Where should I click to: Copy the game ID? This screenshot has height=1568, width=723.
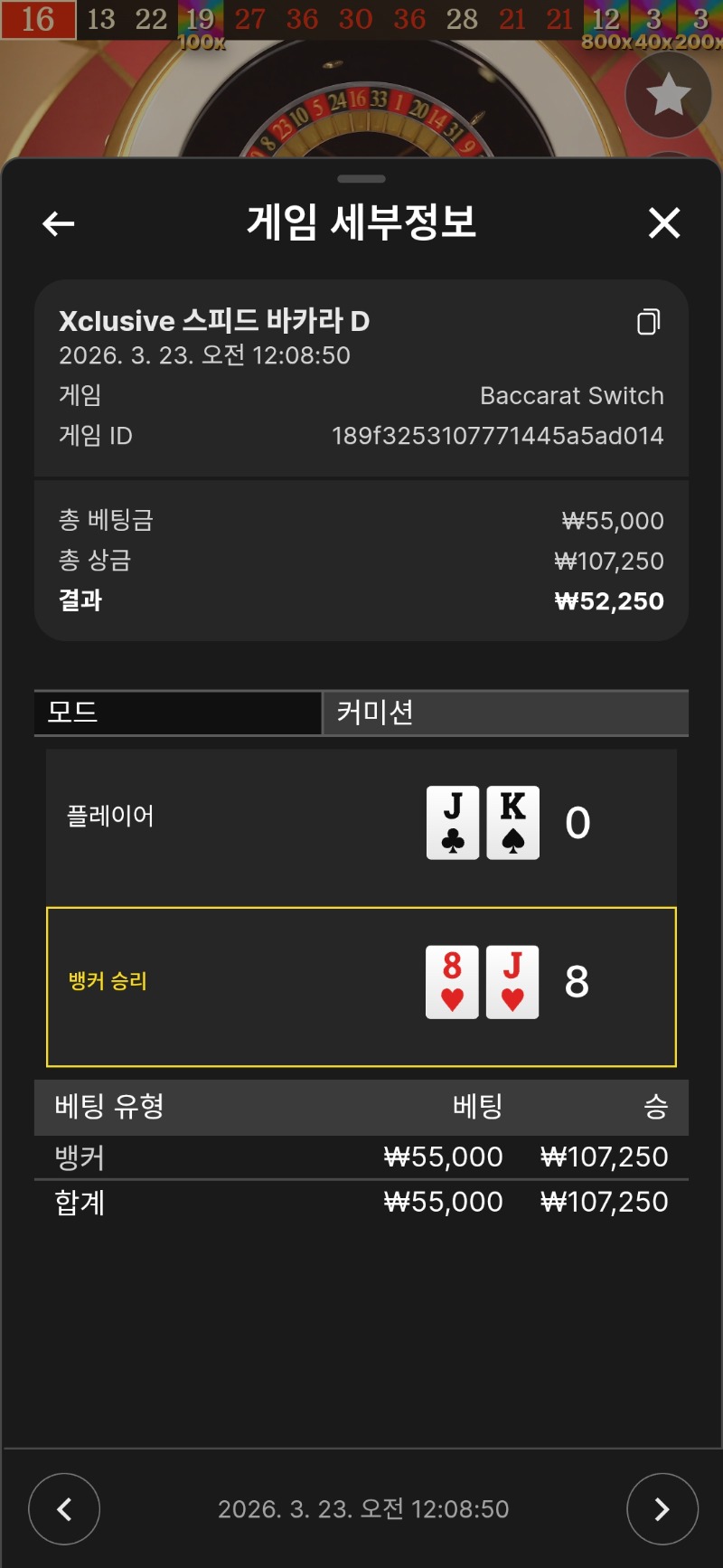coord(648,322)
